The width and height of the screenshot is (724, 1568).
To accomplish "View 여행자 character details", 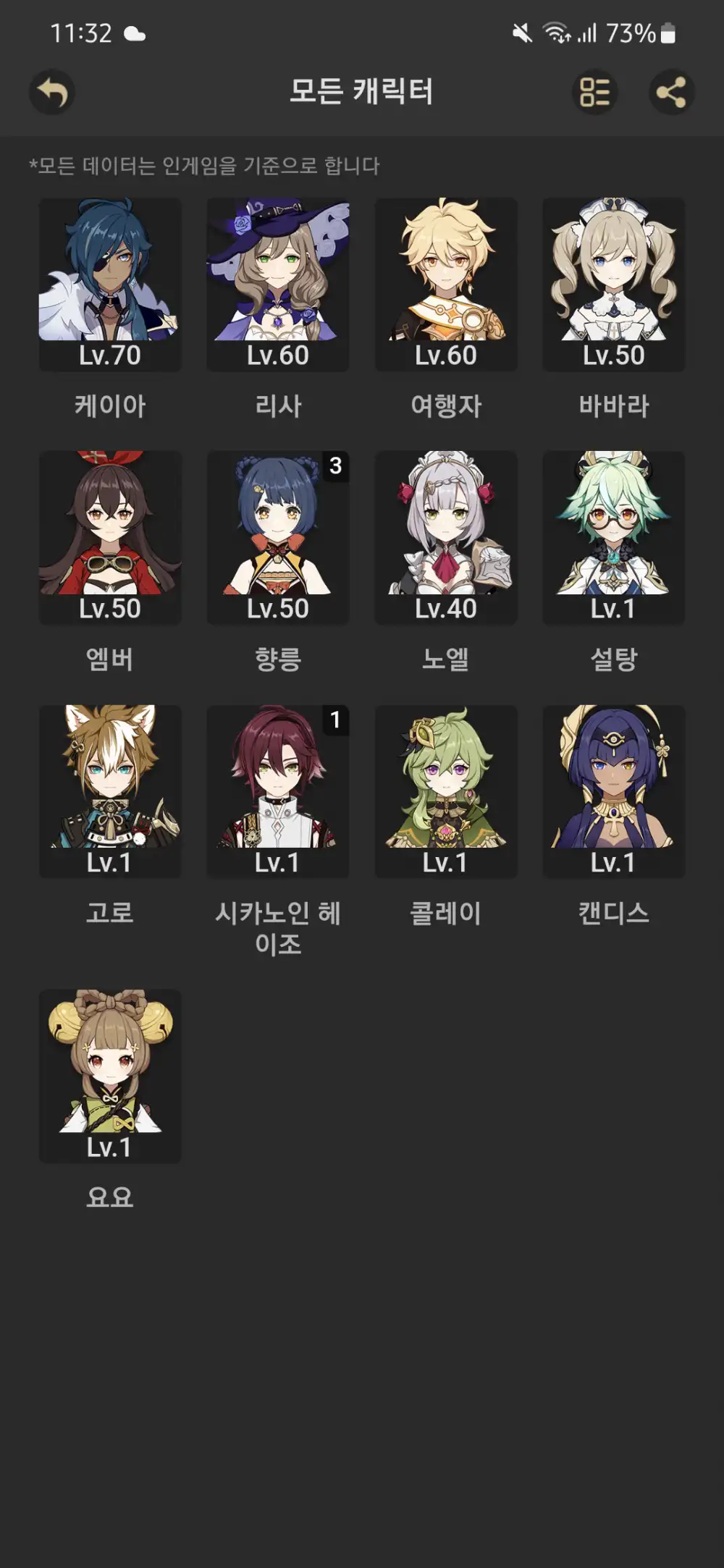I will click(446, 284).
